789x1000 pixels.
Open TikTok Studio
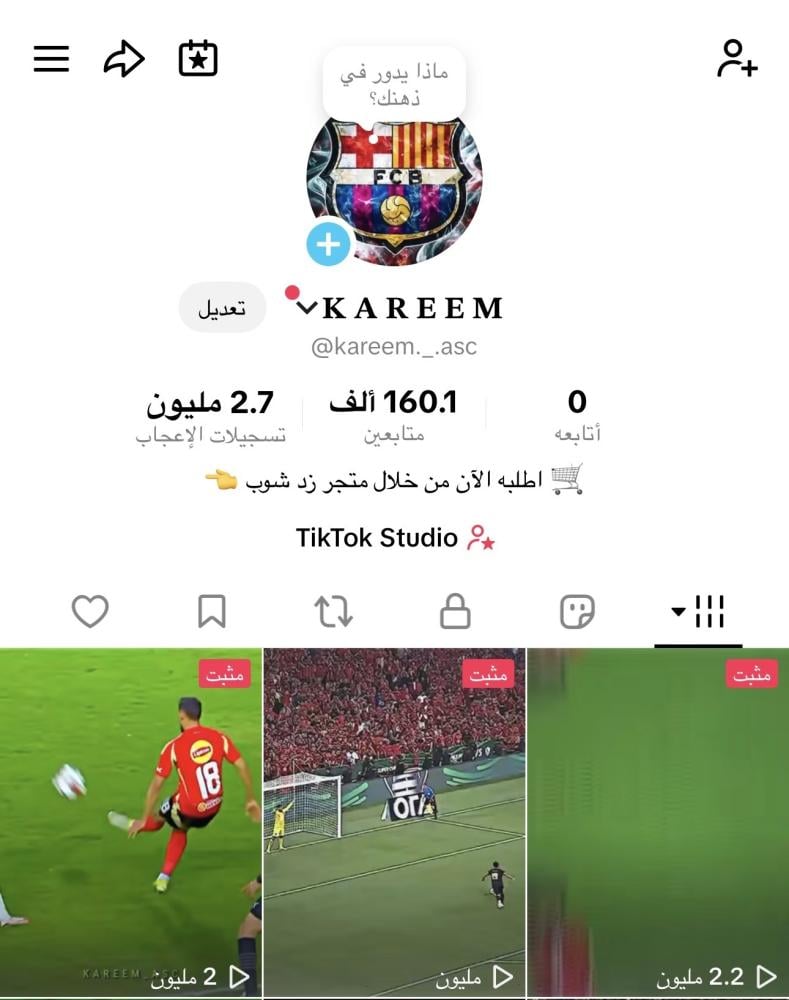pos(394,538)
